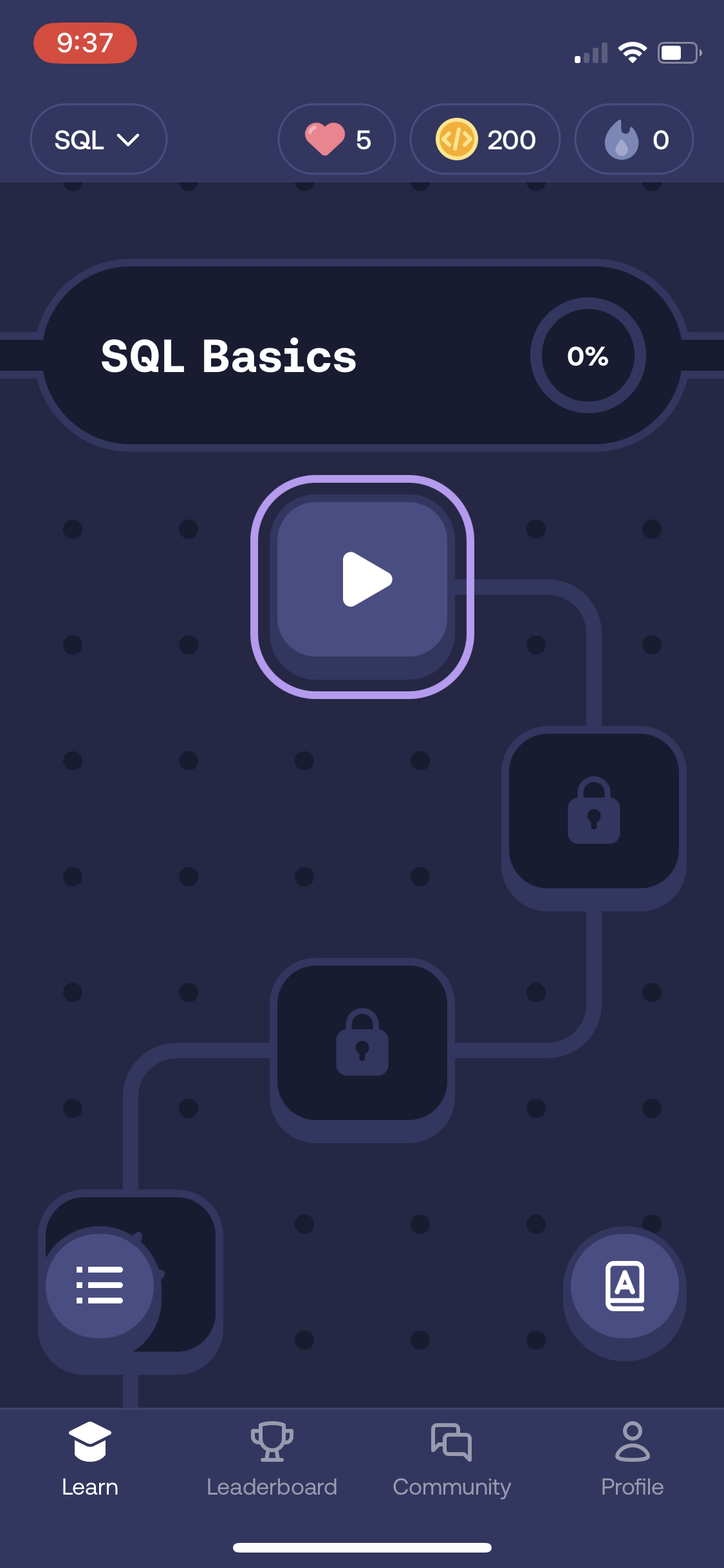Tap the 0% progress ring
The image size is (724, 1568).
588,355
